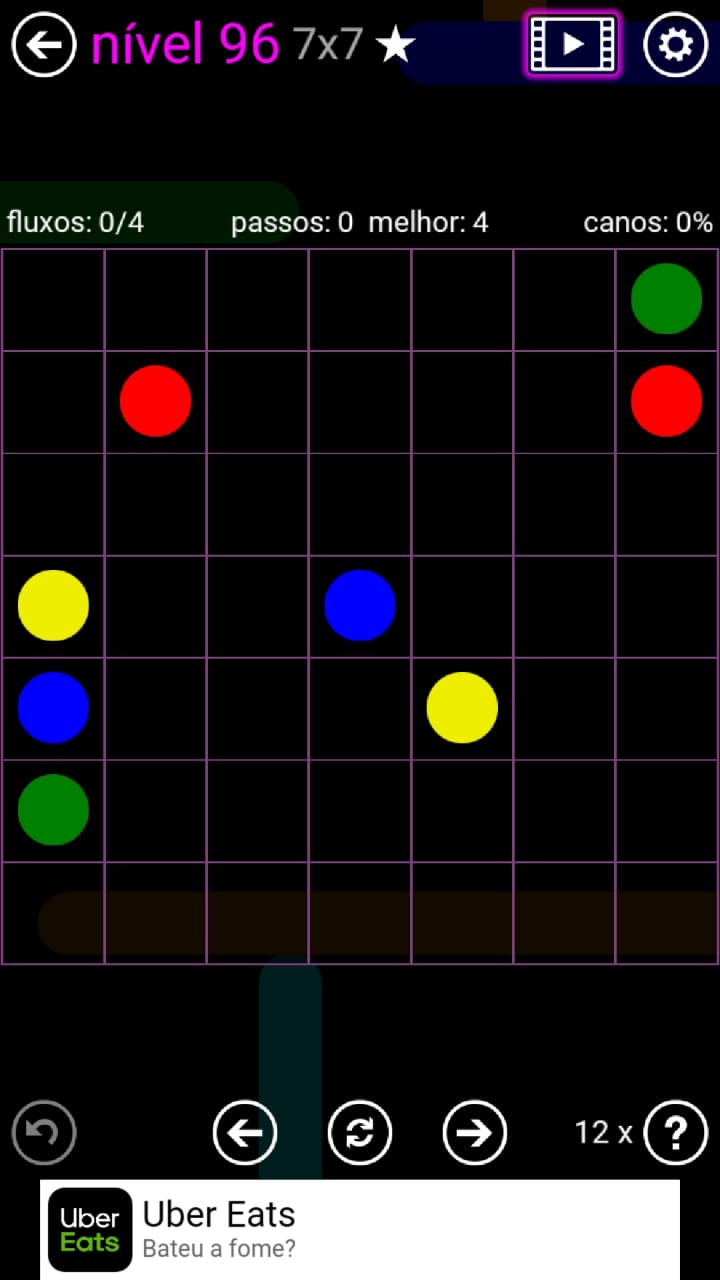Image resolution: width=720 pixels, height=1280 pixels.
Task: Restart the current level
Action: [360, 1133]
